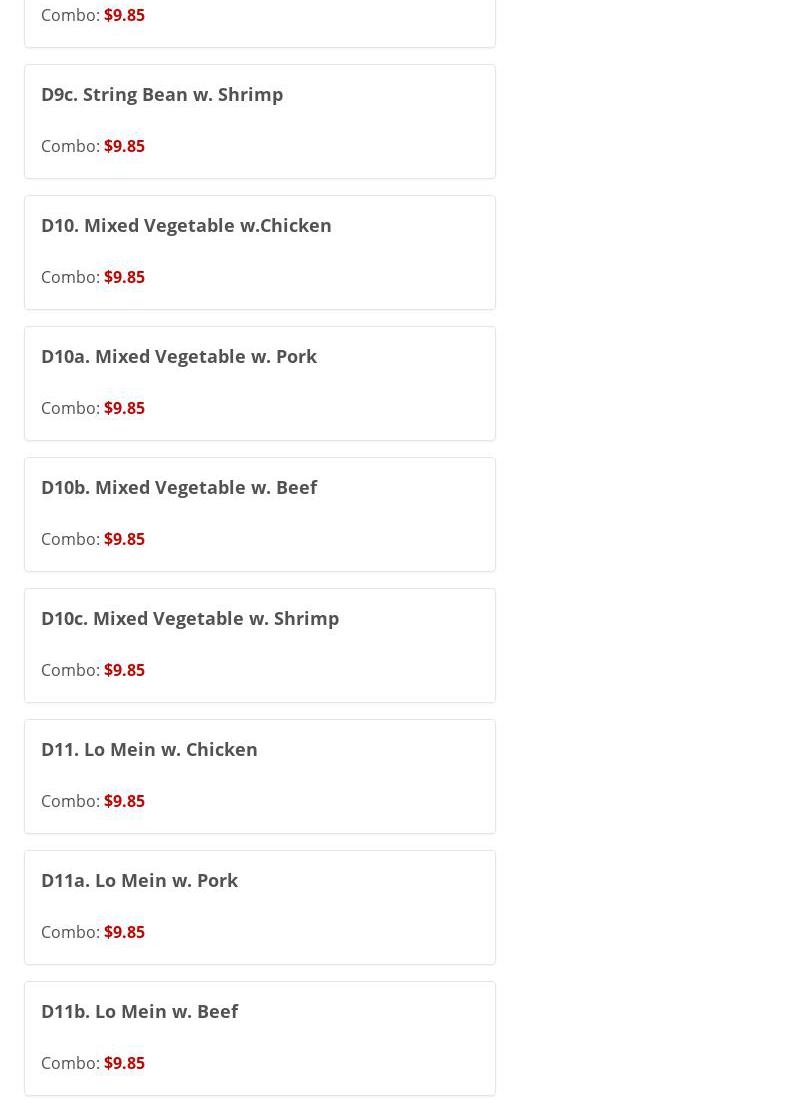
Task: Open D9c. String Bean w. Shrimp item
Action: pos(162,95)
